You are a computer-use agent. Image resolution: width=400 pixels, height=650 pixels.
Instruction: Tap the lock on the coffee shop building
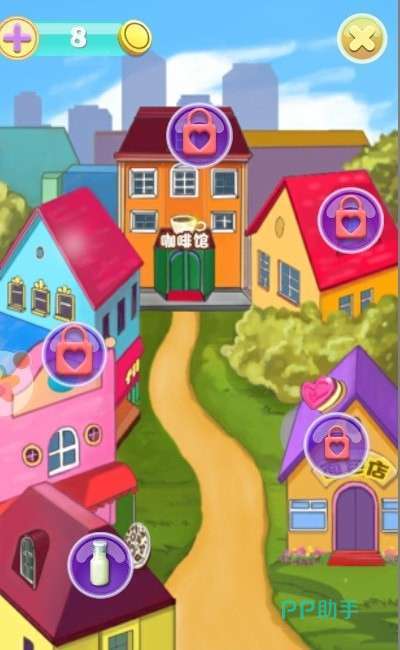[199, 135]
